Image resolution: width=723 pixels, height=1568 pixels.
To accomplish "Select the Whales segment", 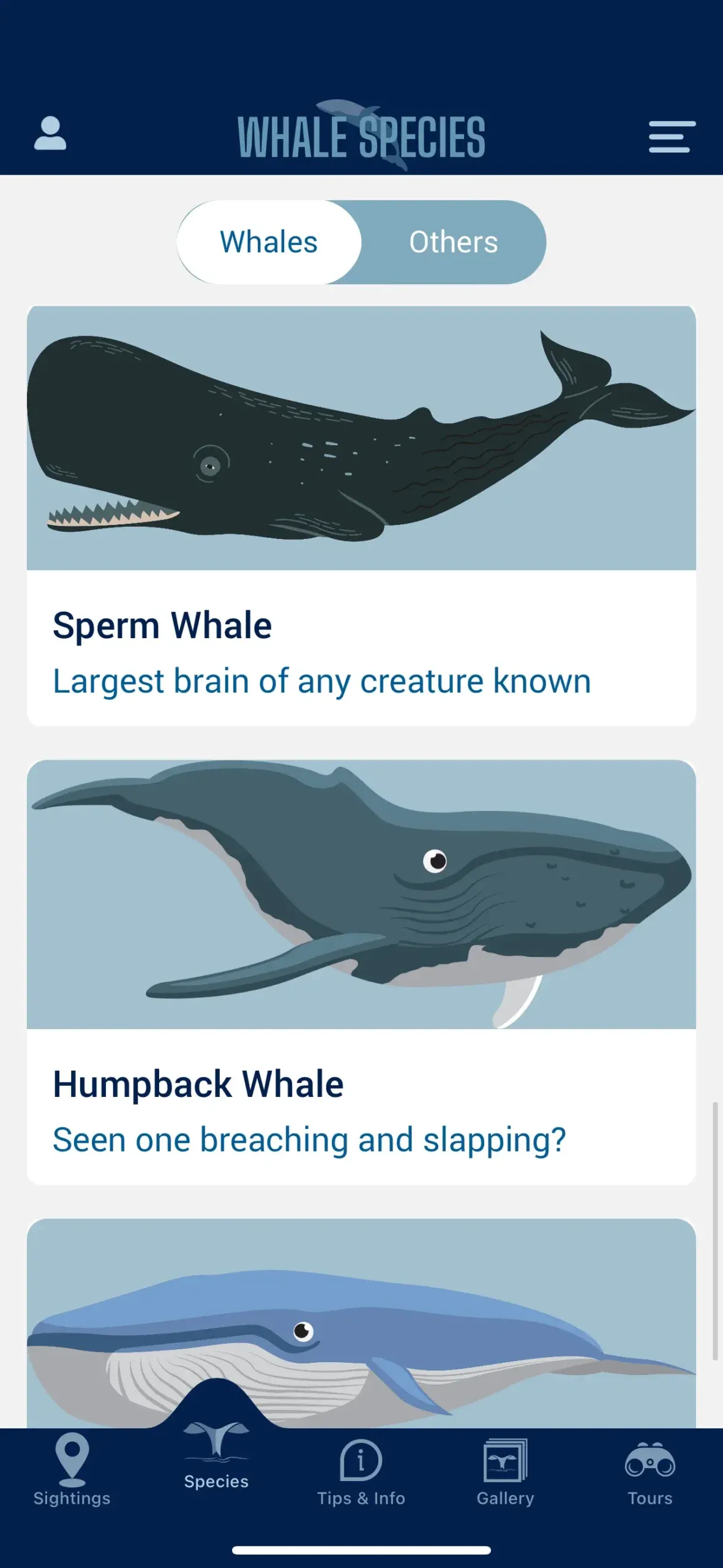I will point(269,242).
